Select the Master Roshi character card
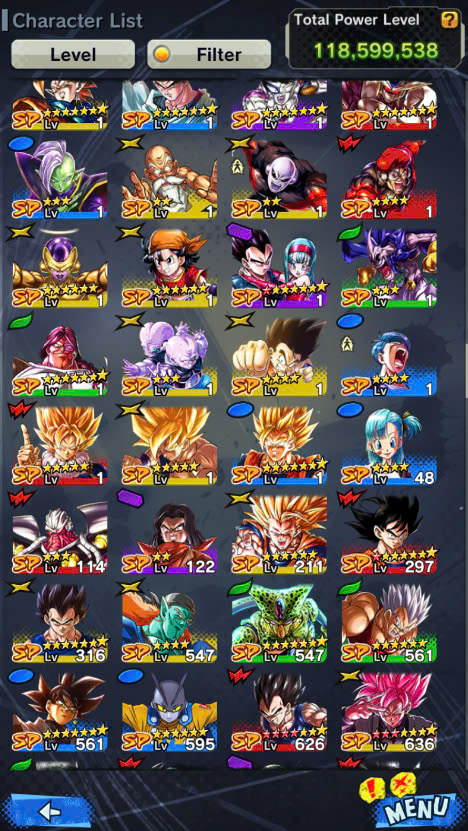 click(x=170, y=180)
